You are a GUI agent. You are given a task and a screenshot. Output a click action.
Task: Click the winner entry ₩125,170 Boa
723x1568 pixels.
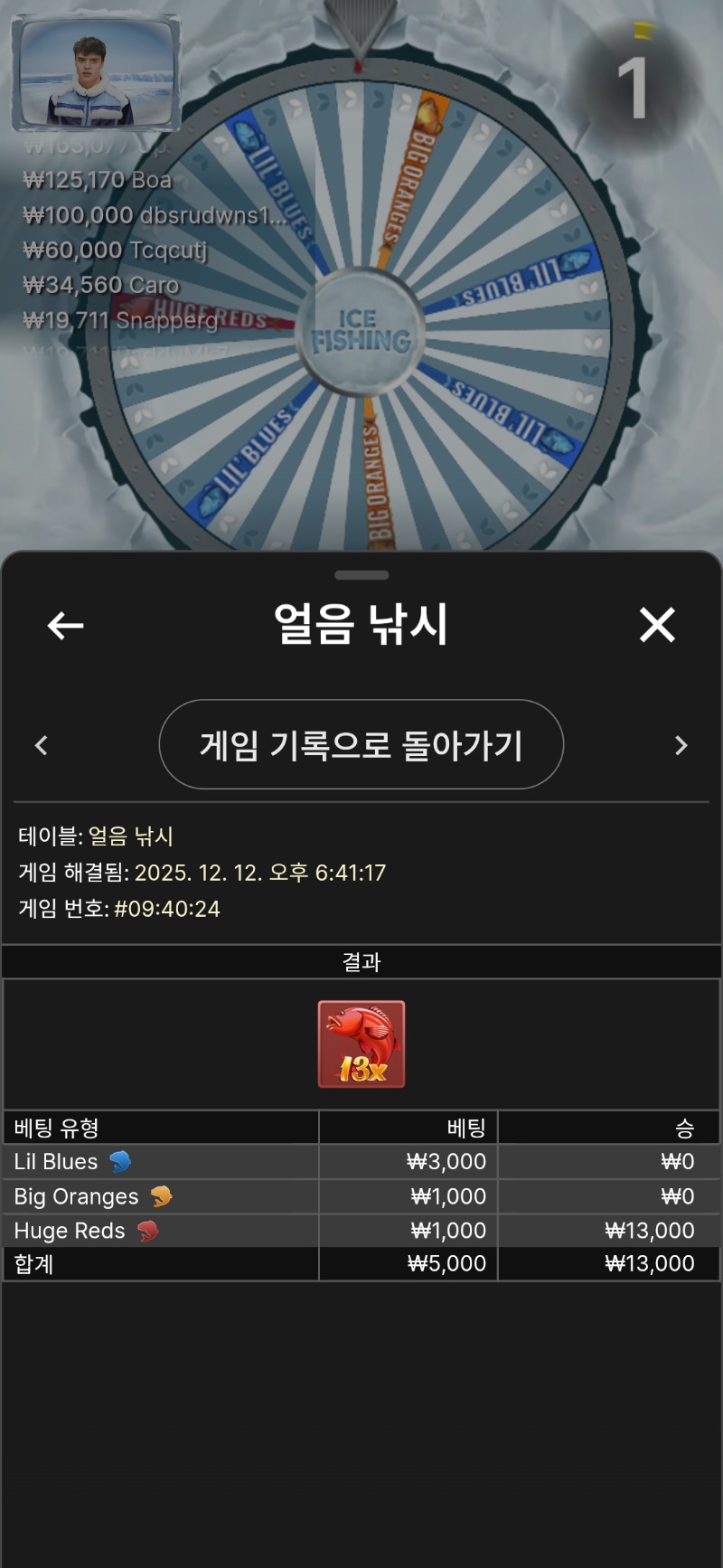pos(95,180)
